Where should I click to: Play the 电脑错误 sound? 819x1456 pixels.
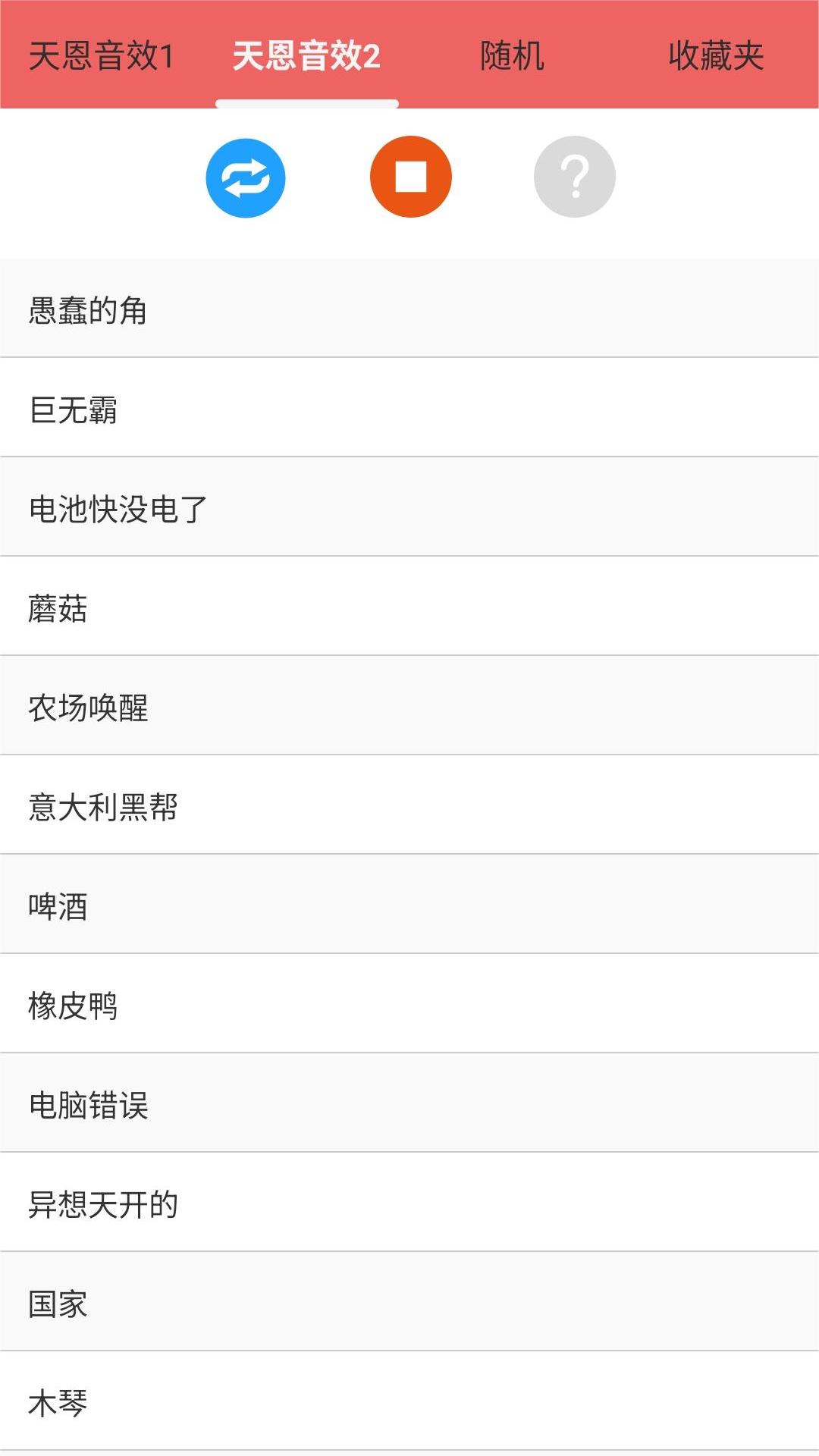point(409,1104)
